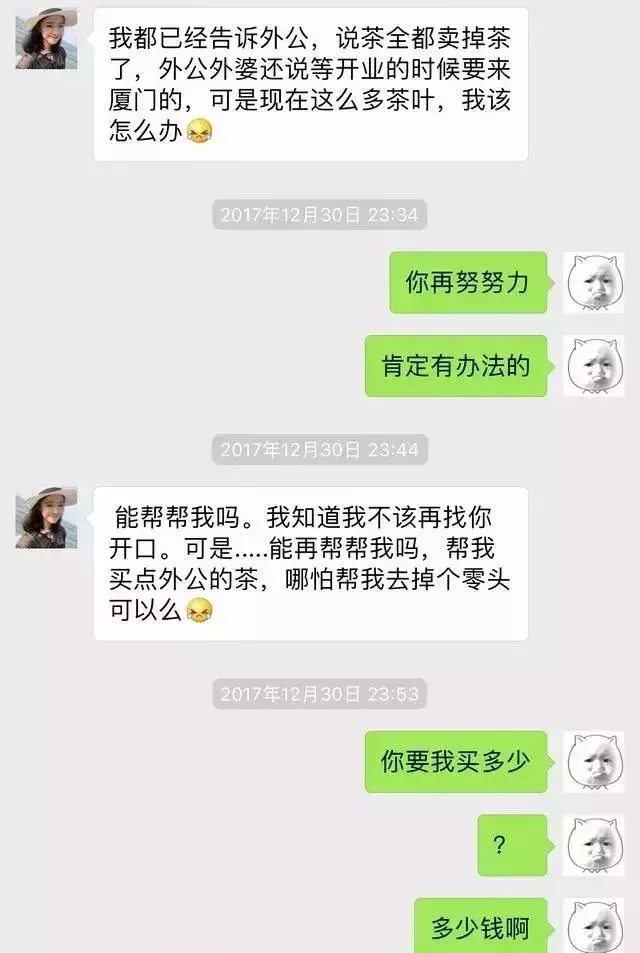The image size is (640, 953).
Task: Tap the cat avatar next to 你要我买多少
Action: 595,762
